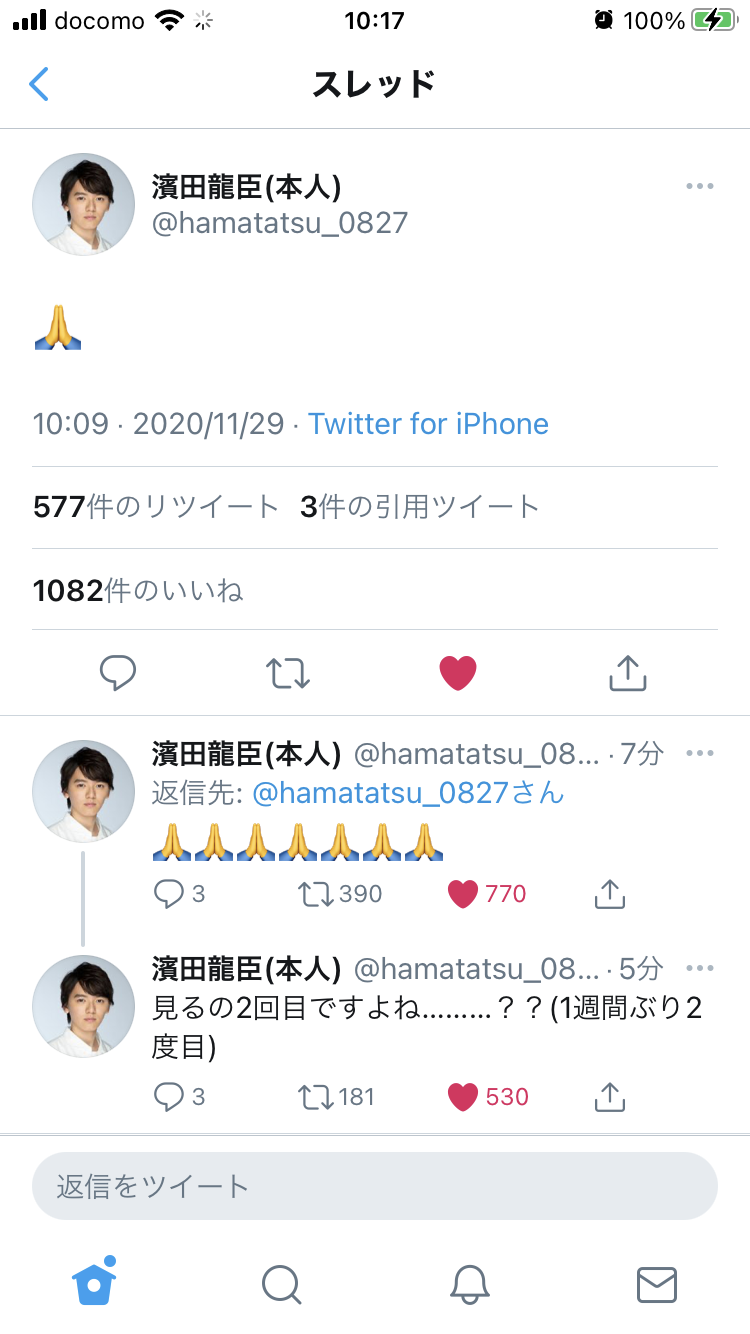Screen dimensions: 750x1334
Task: Open the Notifications bell tab
Action: (469, 1284)
